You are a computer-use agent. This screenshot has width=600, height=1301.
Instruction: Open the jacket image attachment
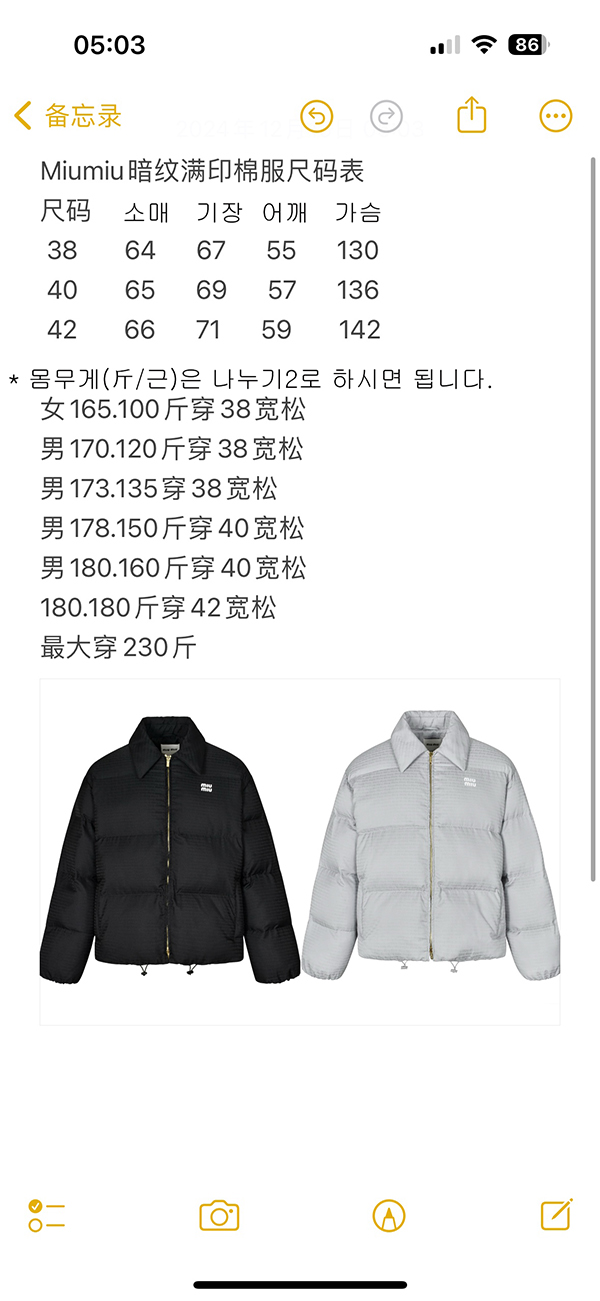[x=300, y=850]
